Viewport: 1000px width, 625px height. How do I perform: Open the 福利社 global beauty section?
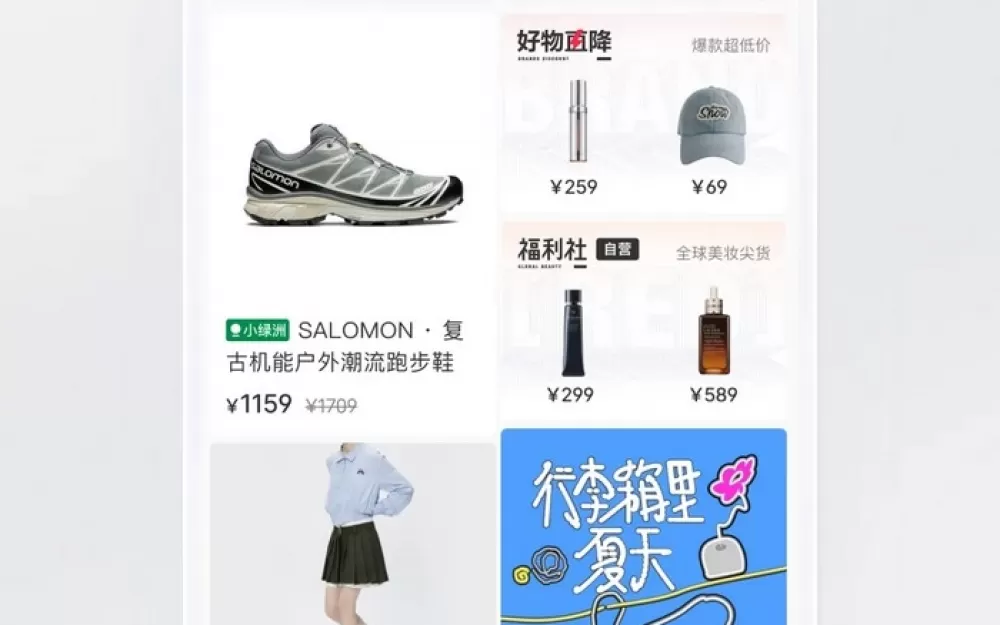click(x=552, y=250)
